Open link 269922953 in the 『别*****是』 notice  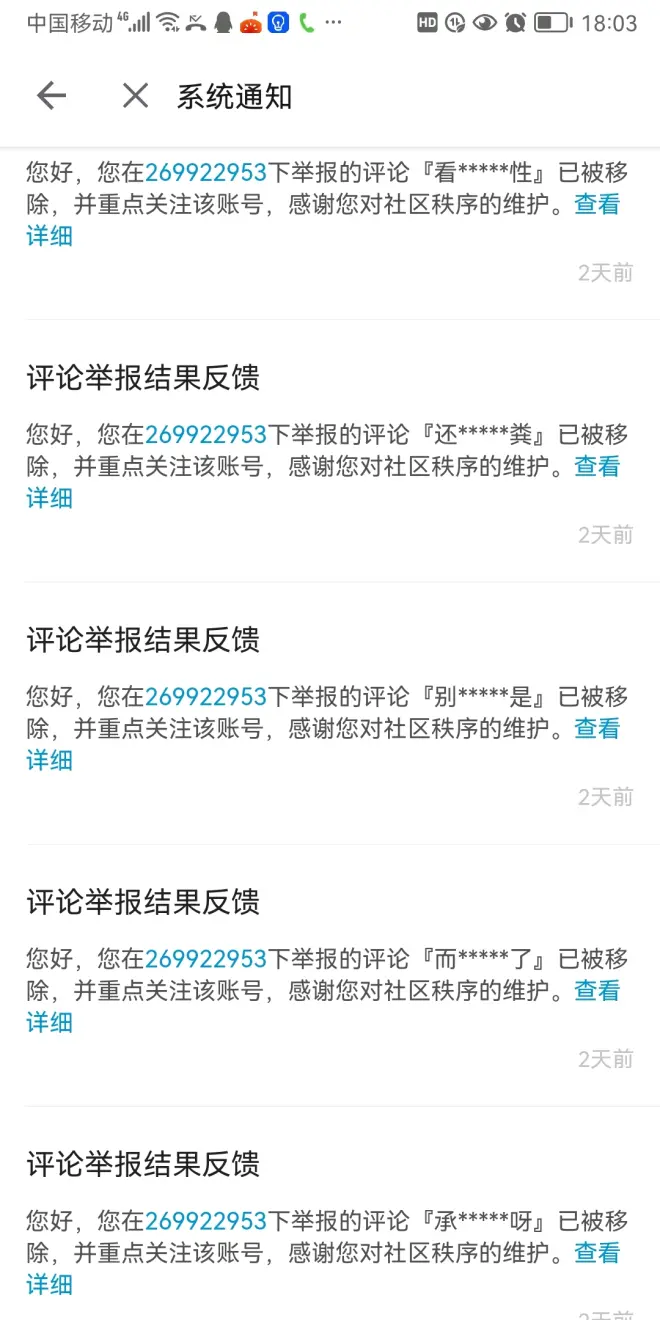[x=205, y=697]
